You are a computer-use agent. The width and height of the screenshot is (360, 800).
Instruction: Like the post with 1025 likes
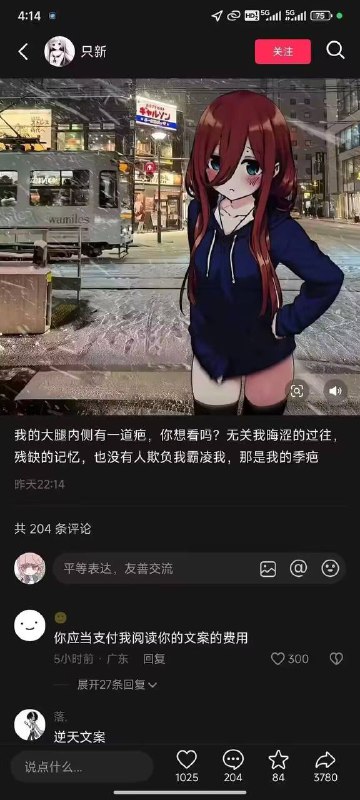pyautogui.click(x=187, y=766)
